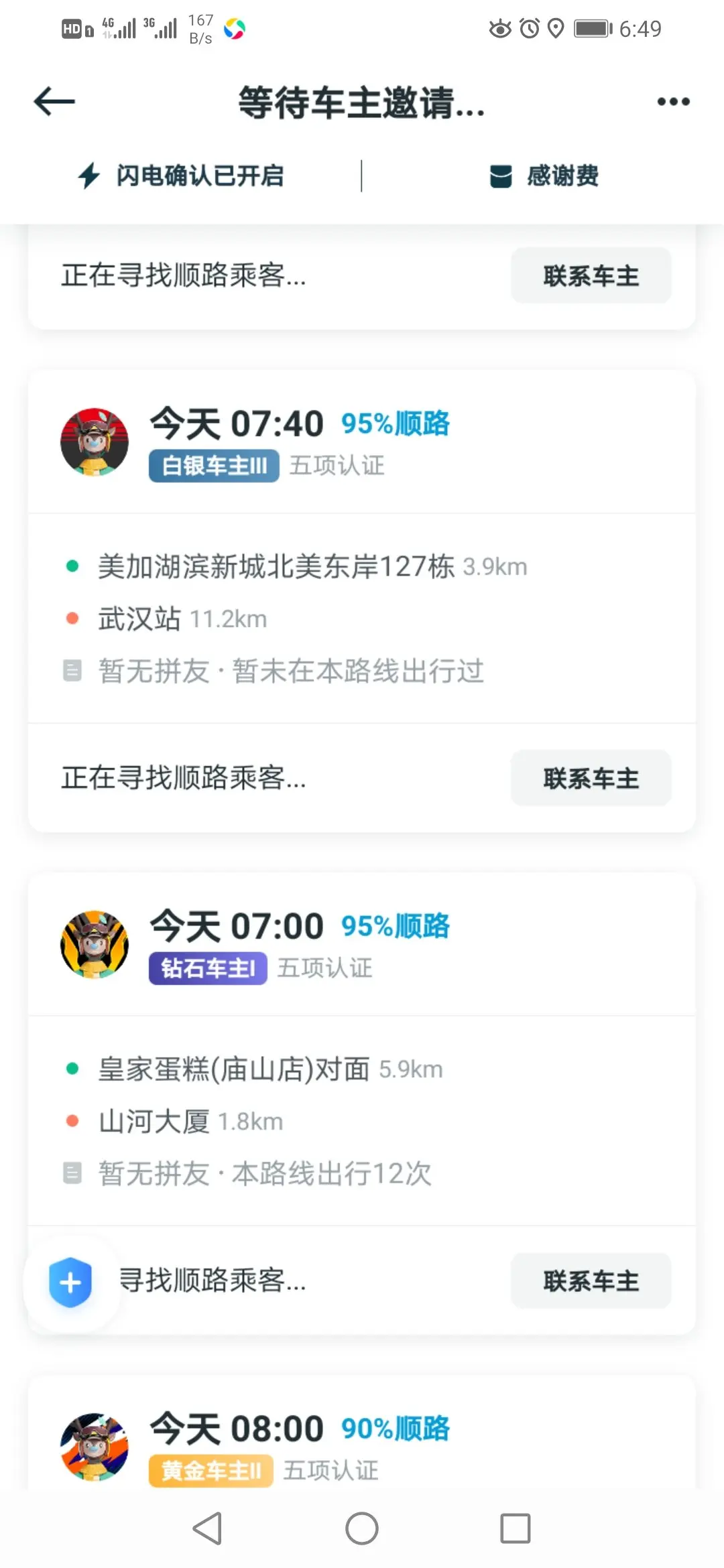724x1568 pixels.
Task: Open the 闪电确认已开启 setting
Action: (181, 176)
